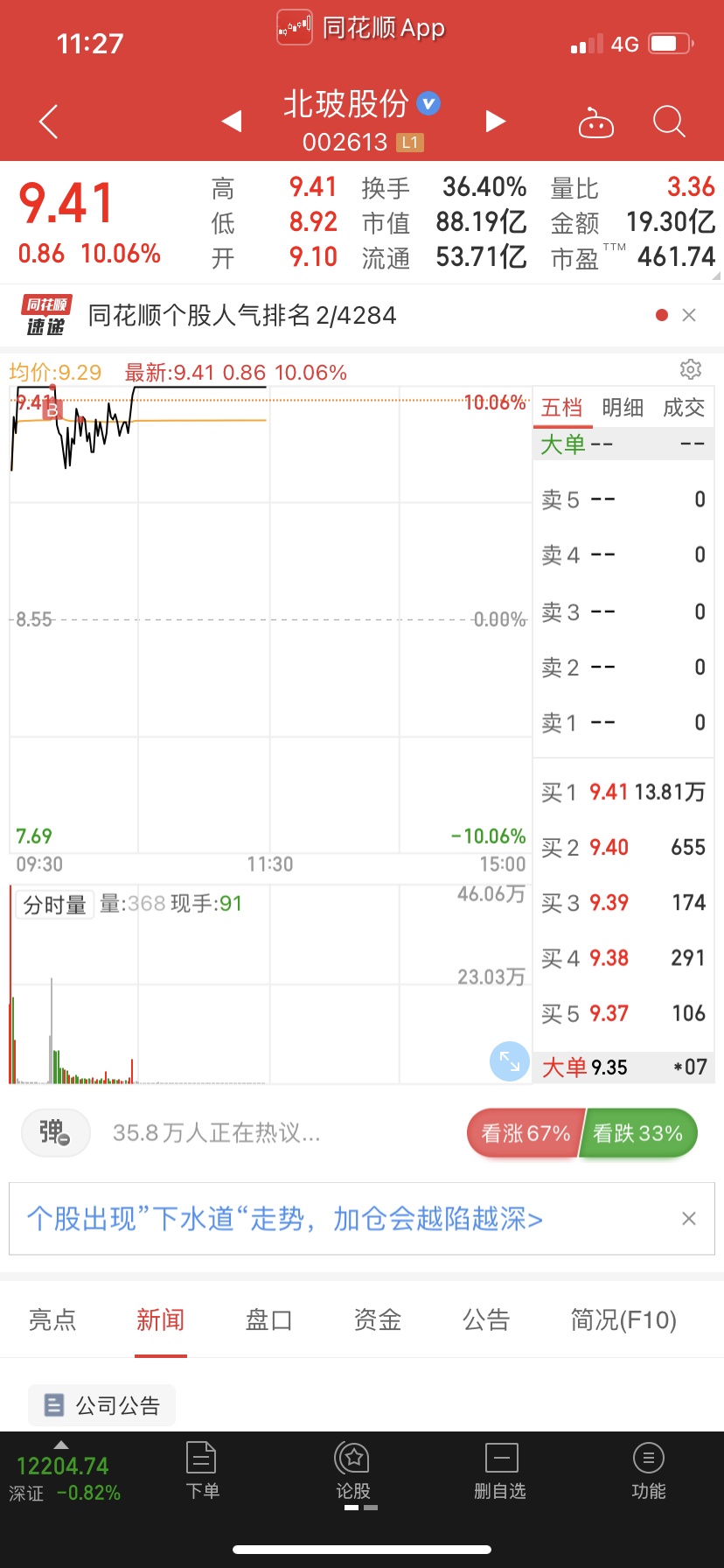Viewport: 724px width, 1568px height.
Task: Go back using the top-left arrow
Action: click(49, 122)
